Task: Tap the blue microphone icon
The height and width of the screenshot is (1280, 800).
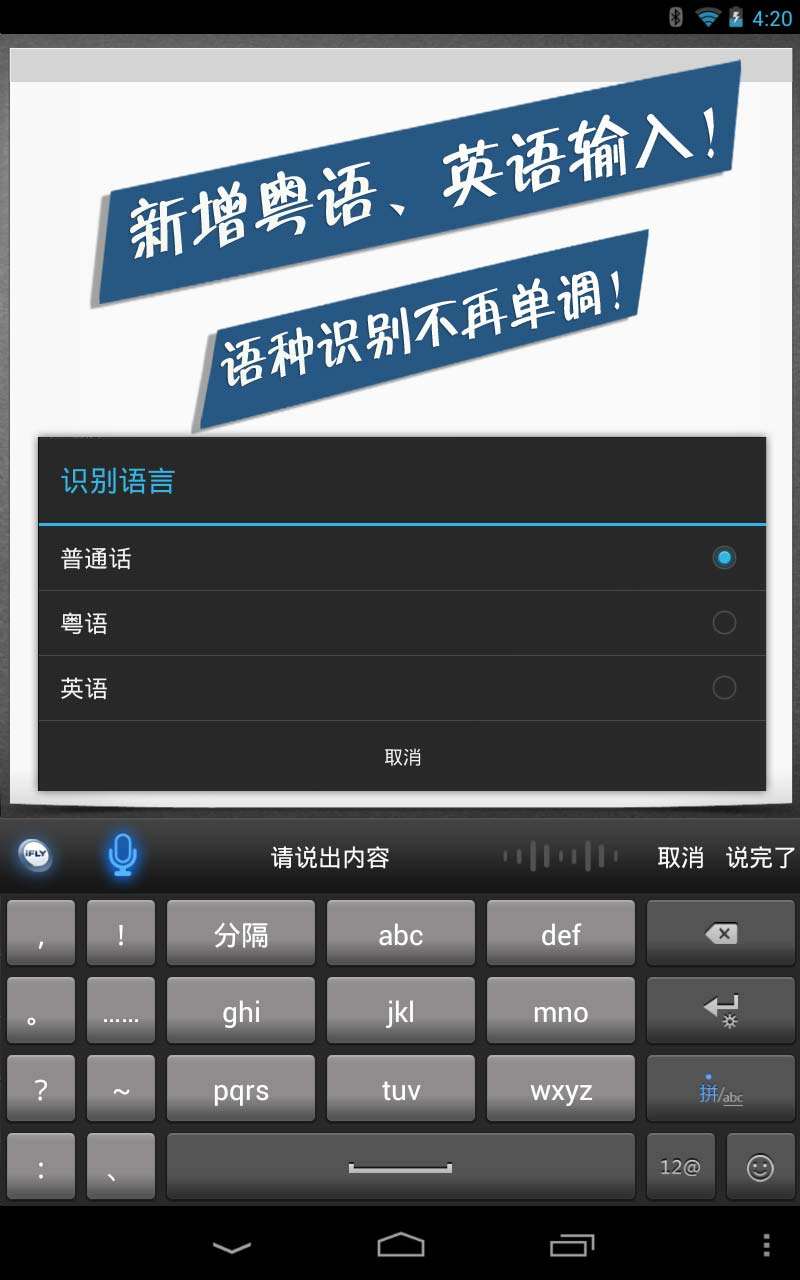Action: coord(122,856)
